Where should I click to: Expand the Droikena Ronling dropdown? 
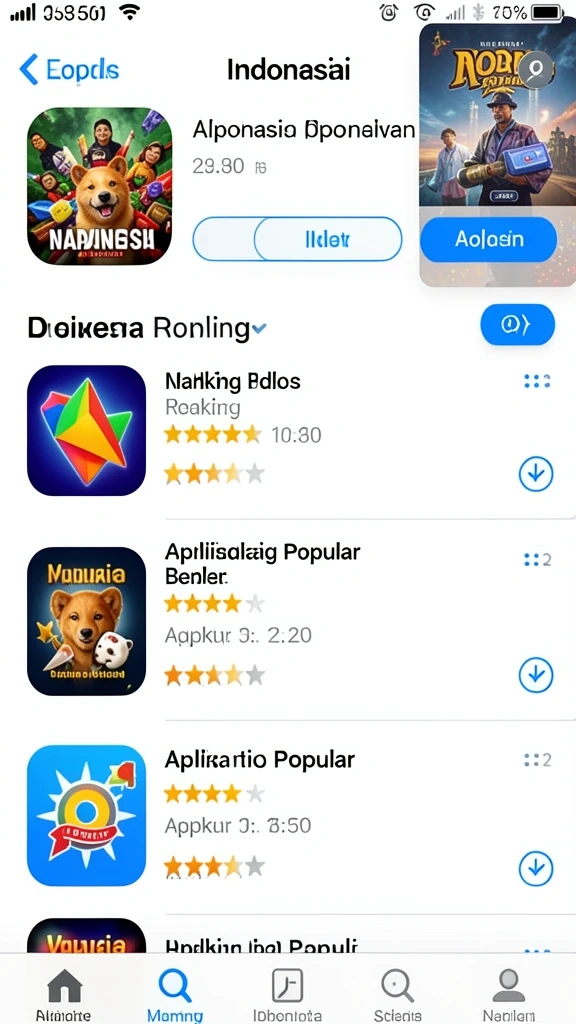pos(259,329)
